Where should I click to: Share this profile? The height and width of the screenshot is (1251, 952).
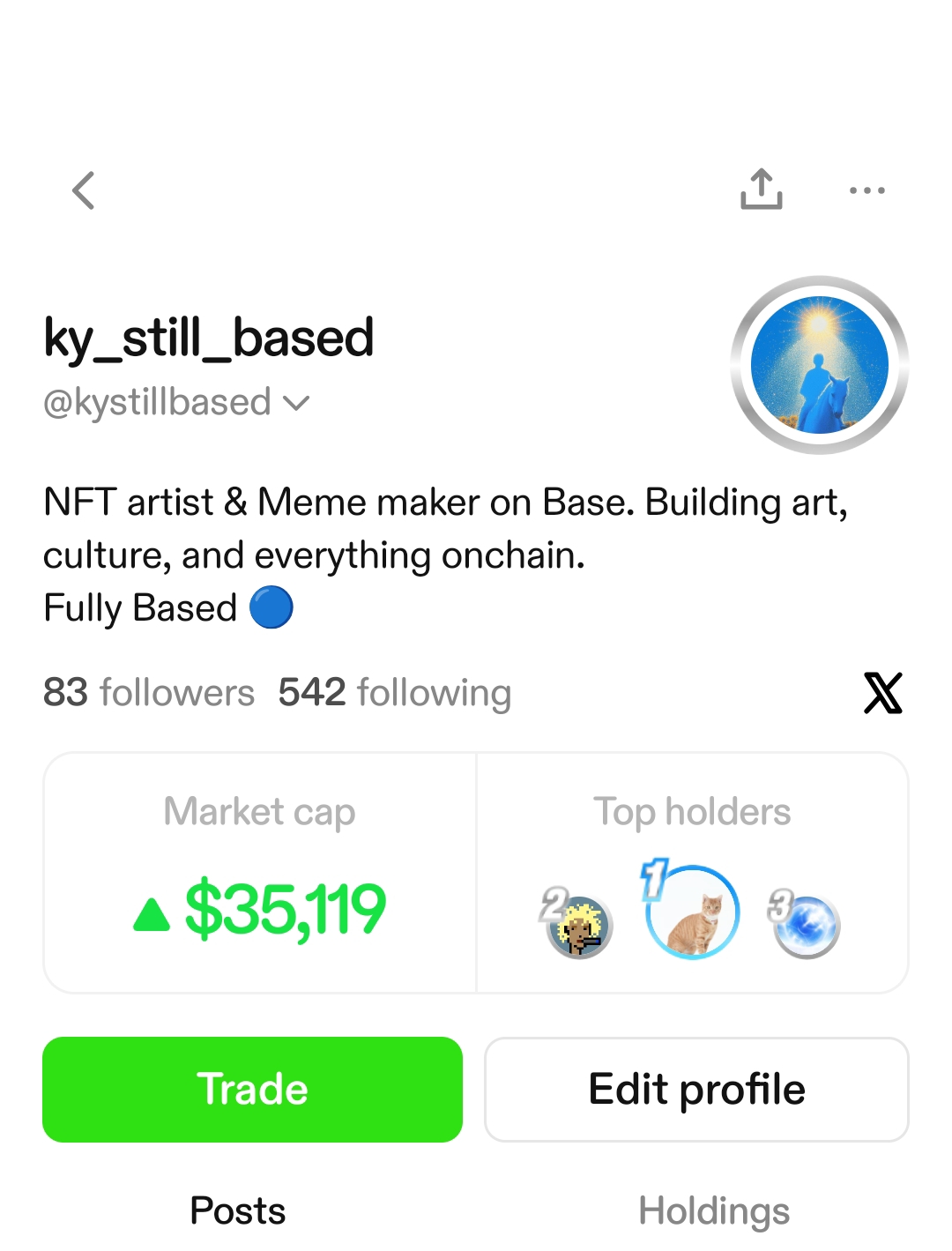pyautogui.click(x=762, y=190)
